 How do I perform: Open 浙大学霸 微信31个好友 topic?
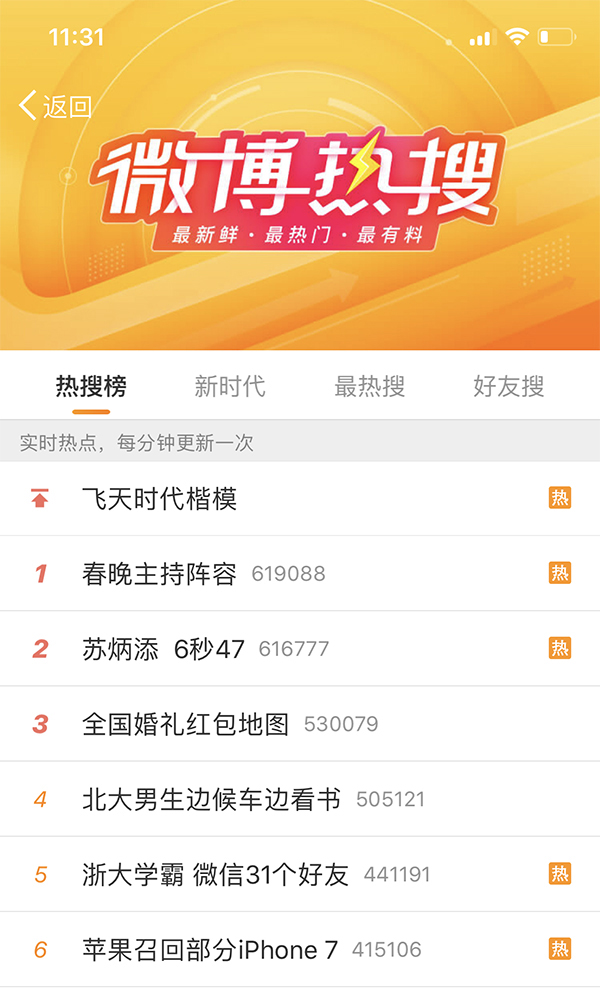pyautogui.click(x=300, y=874)
